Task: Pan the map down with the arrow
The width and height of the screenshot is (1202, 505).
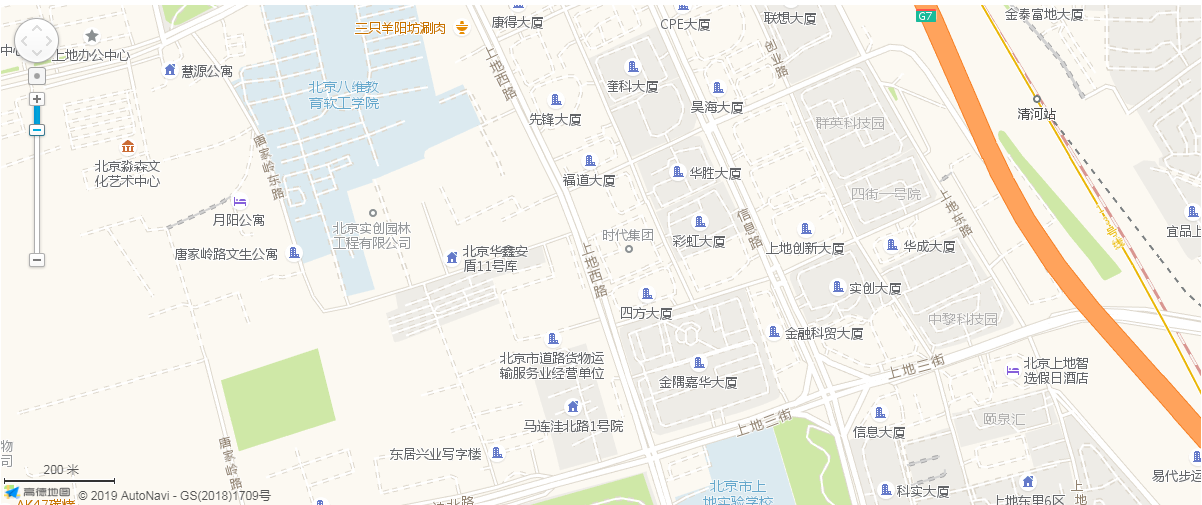Action: (37, 55)
